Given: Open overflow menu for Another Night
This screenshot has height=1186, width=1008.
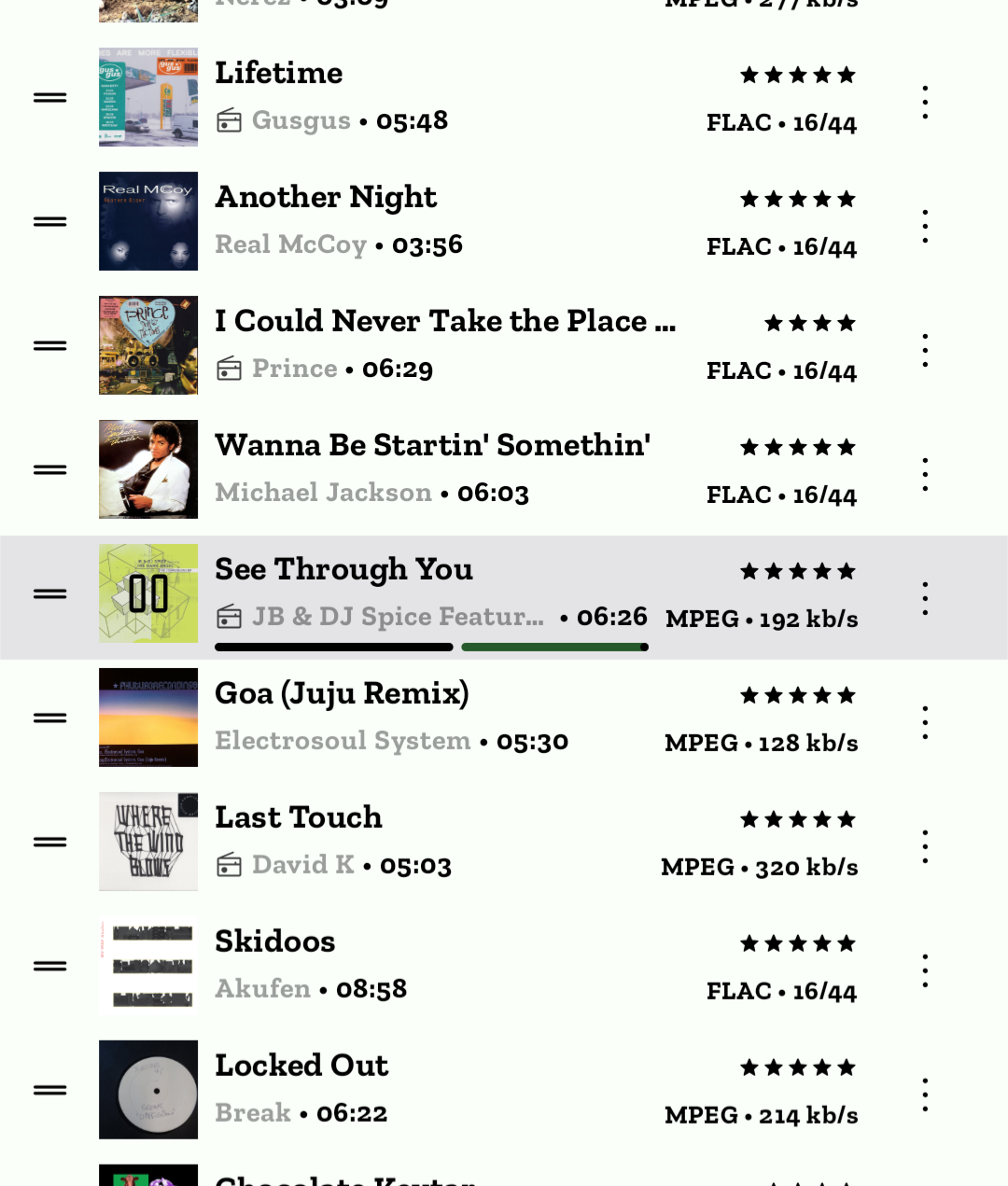Looking at the screenshot, I should pyautogui.click(x=924, y=226).
